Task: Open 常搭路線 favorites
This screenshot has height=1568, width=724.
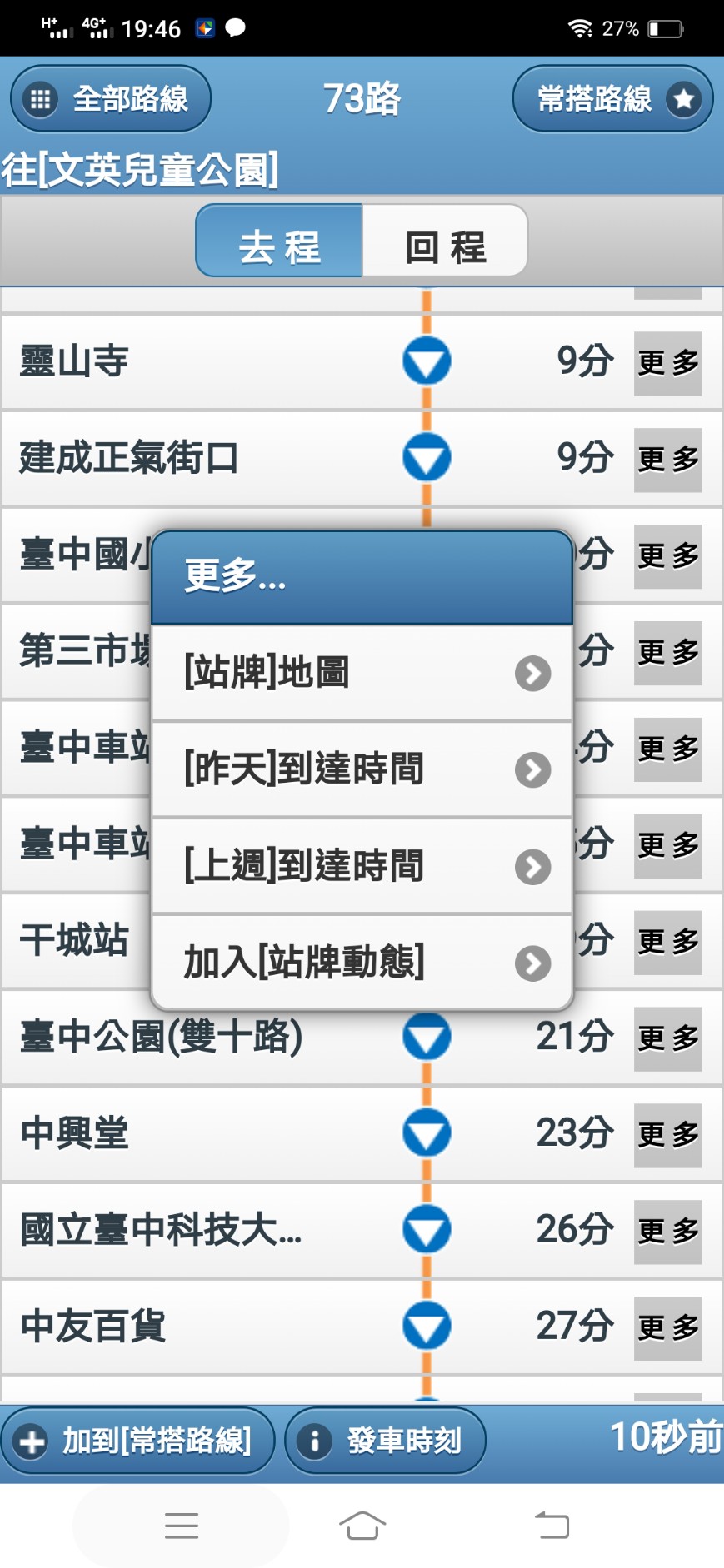Action: tap(612, 99)
